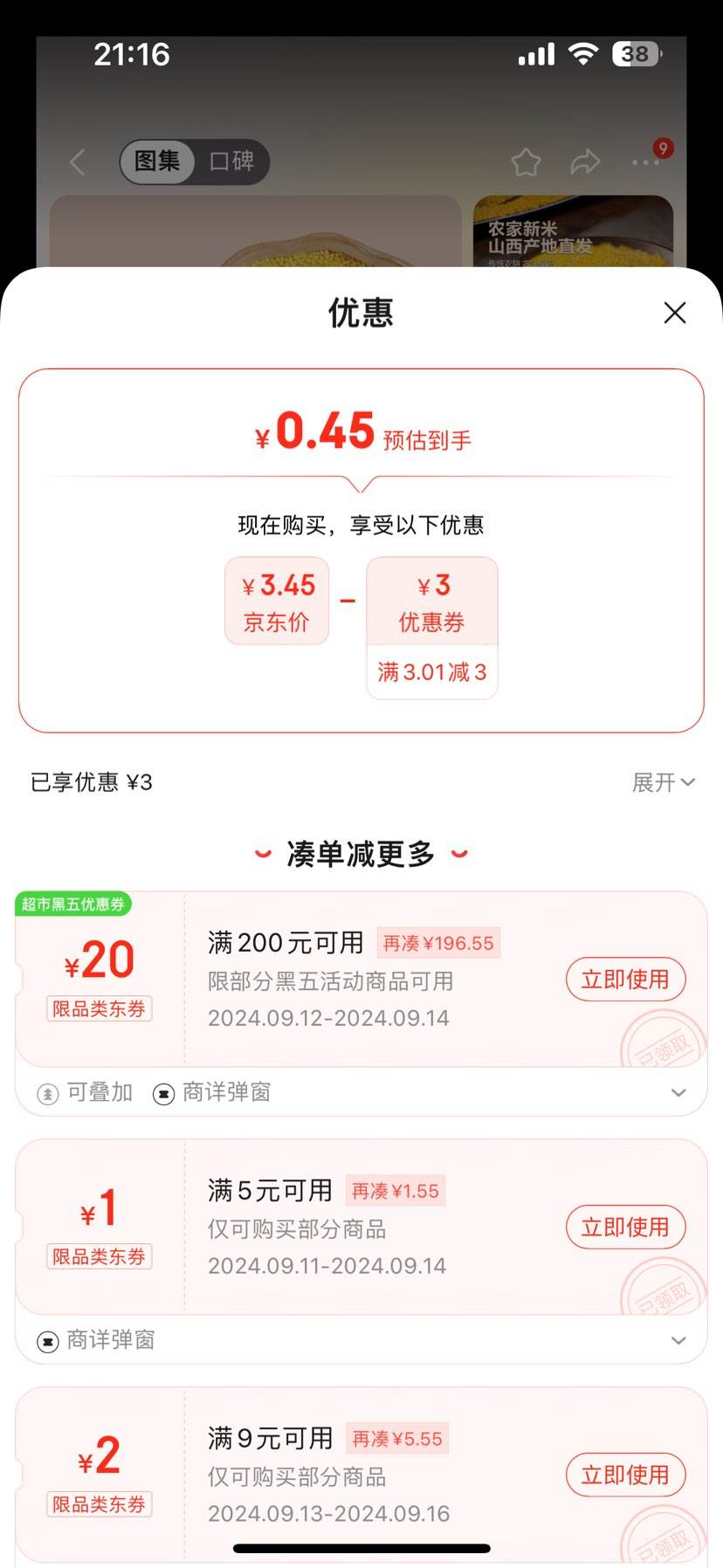This screenshot has height=1568, width=723.
Task: Expand the ¥1 coupon details chevron
Action: coord(679,1340)
